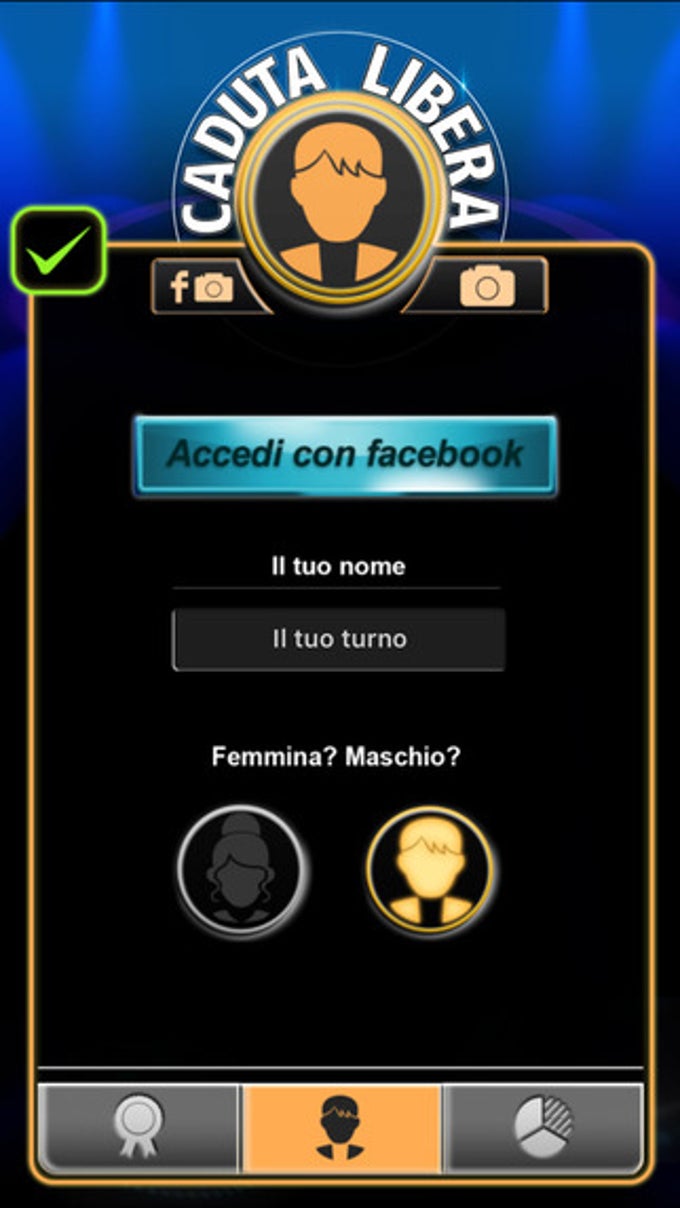Take a photo with the camera icon
The height and width of the screenshot is (1208, 680).
[487, 287]
